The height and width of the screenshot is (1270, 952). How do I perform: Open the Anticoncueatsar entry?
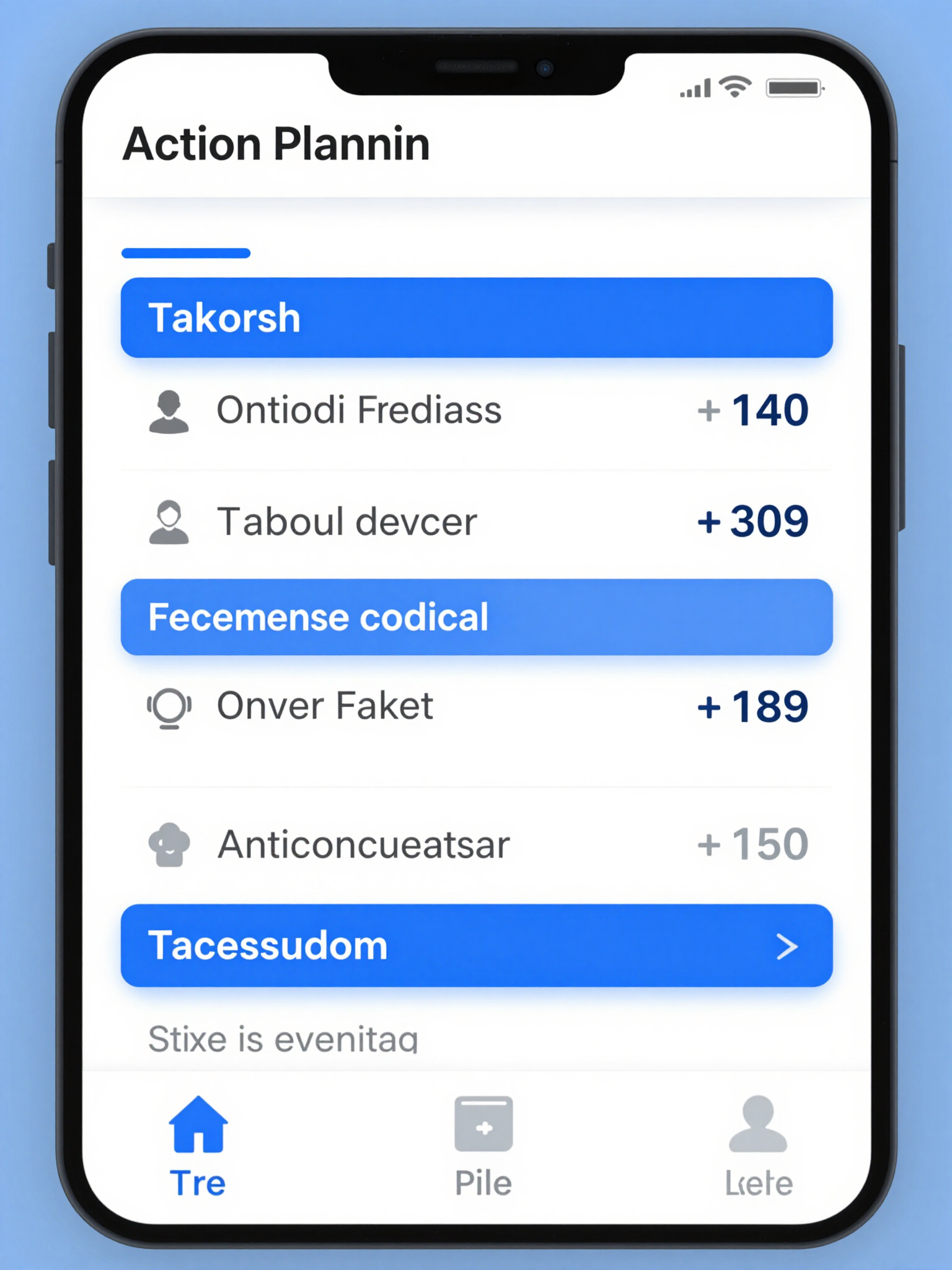pyautogui.click(x=476, y=845)
